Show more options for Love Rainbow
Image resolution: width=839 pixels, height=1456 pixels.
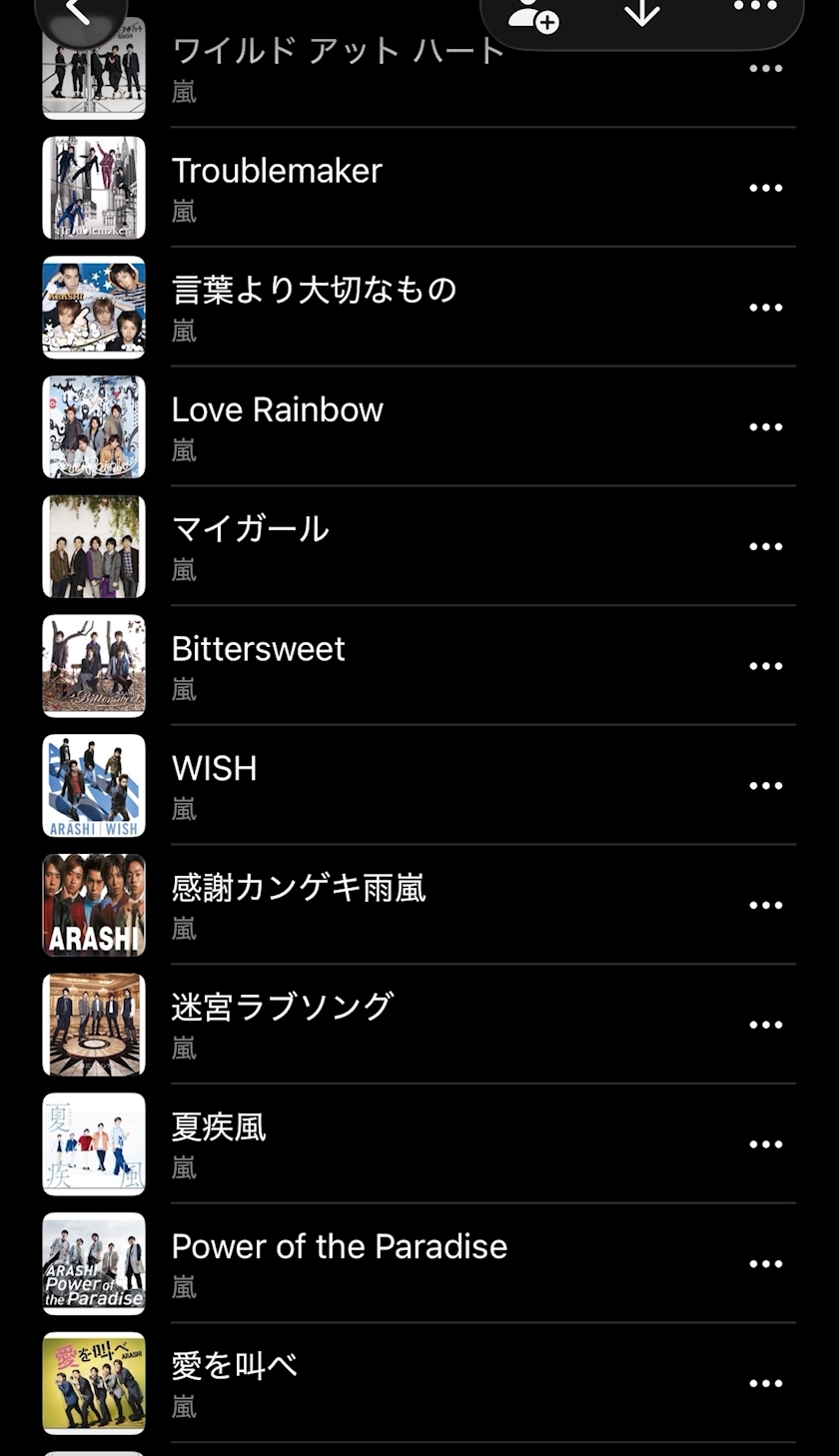tap(765, 426)
